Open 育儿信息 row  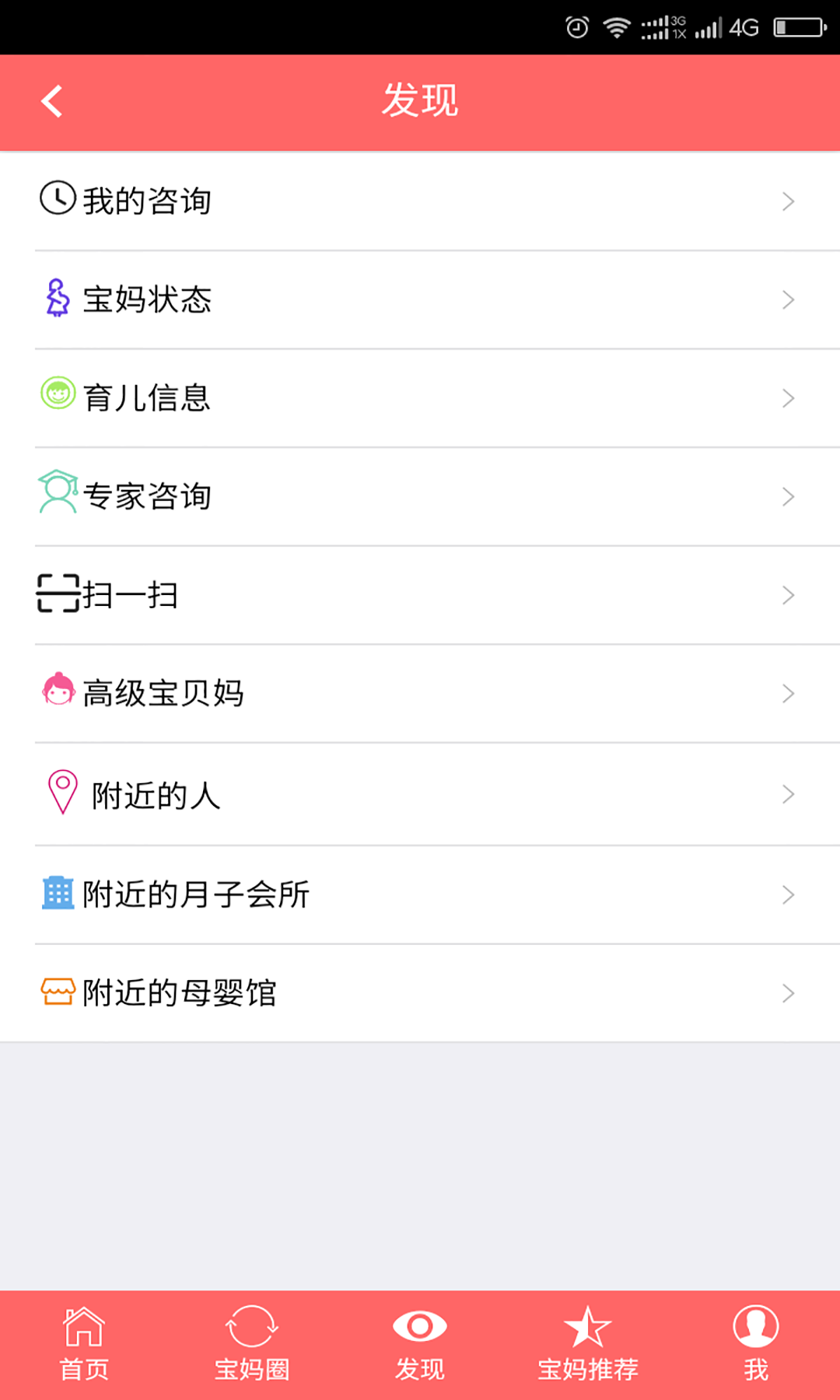tap(420, 397)
